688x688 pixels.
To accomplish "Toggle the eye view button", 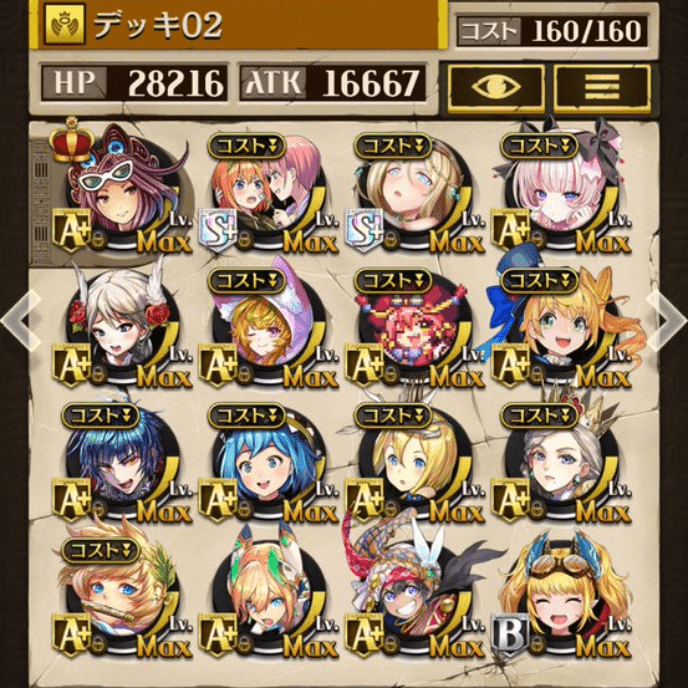I will tap(495, 87).
